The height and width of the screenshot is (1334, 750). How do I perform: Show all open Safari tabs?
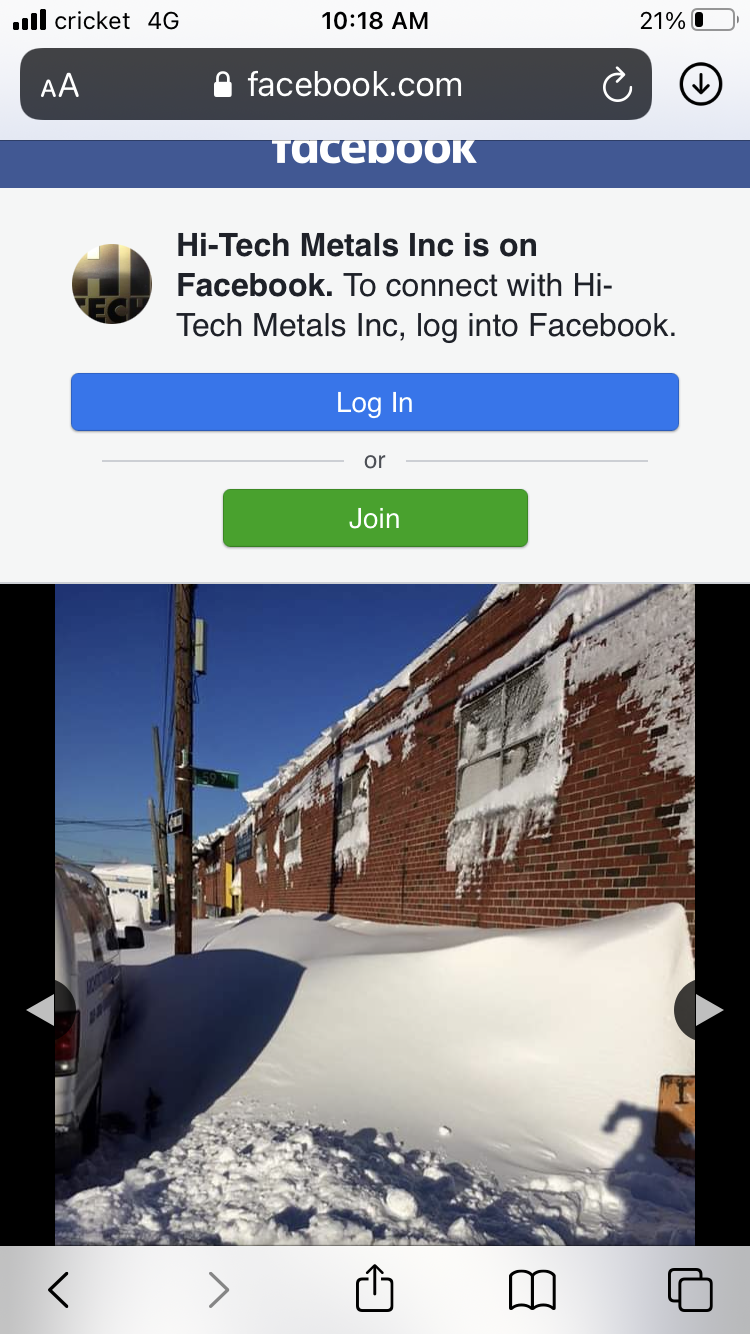coord(690,1289)
